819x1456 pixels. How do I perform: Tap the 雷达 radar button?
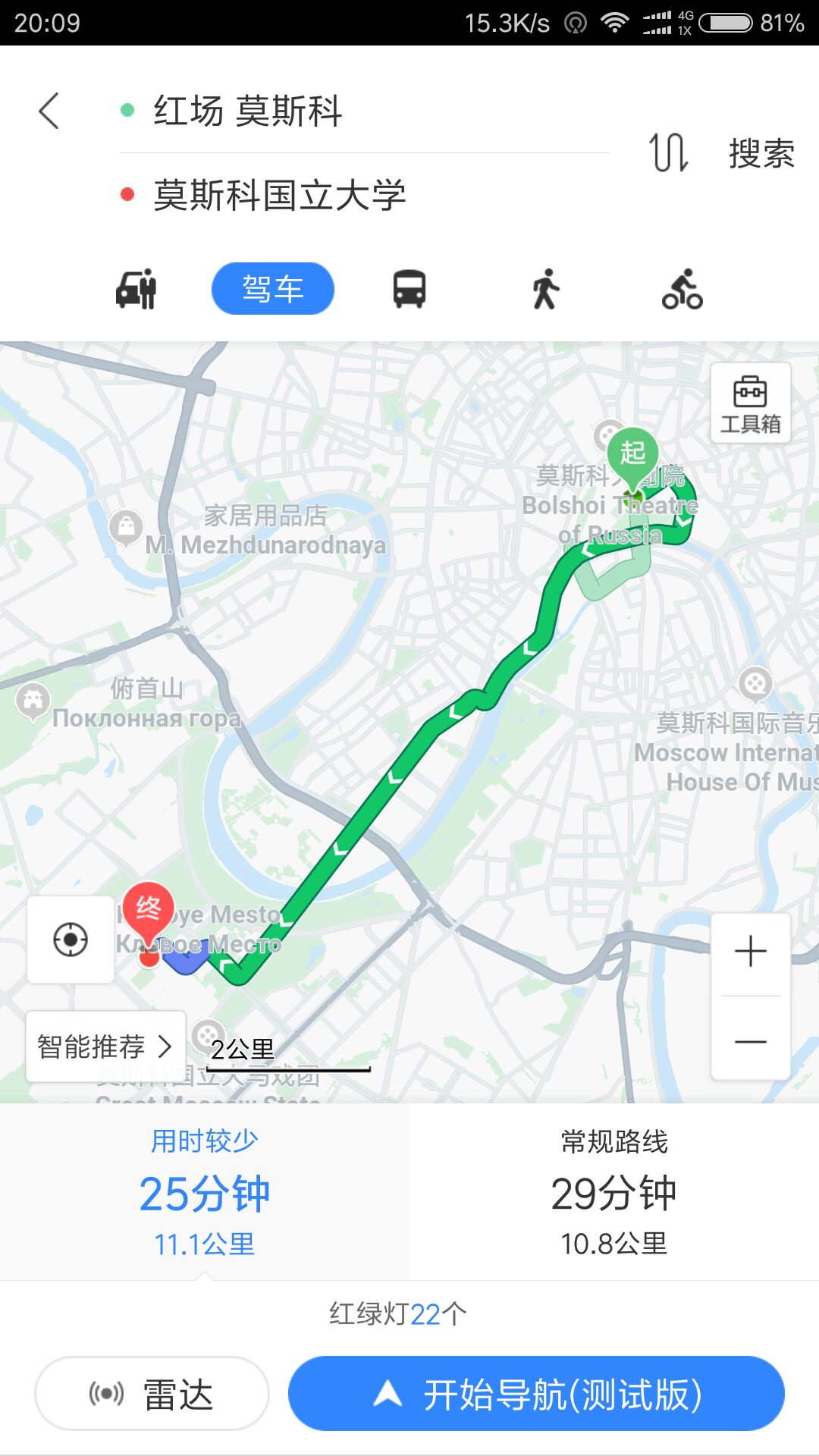pos(152,1394)
